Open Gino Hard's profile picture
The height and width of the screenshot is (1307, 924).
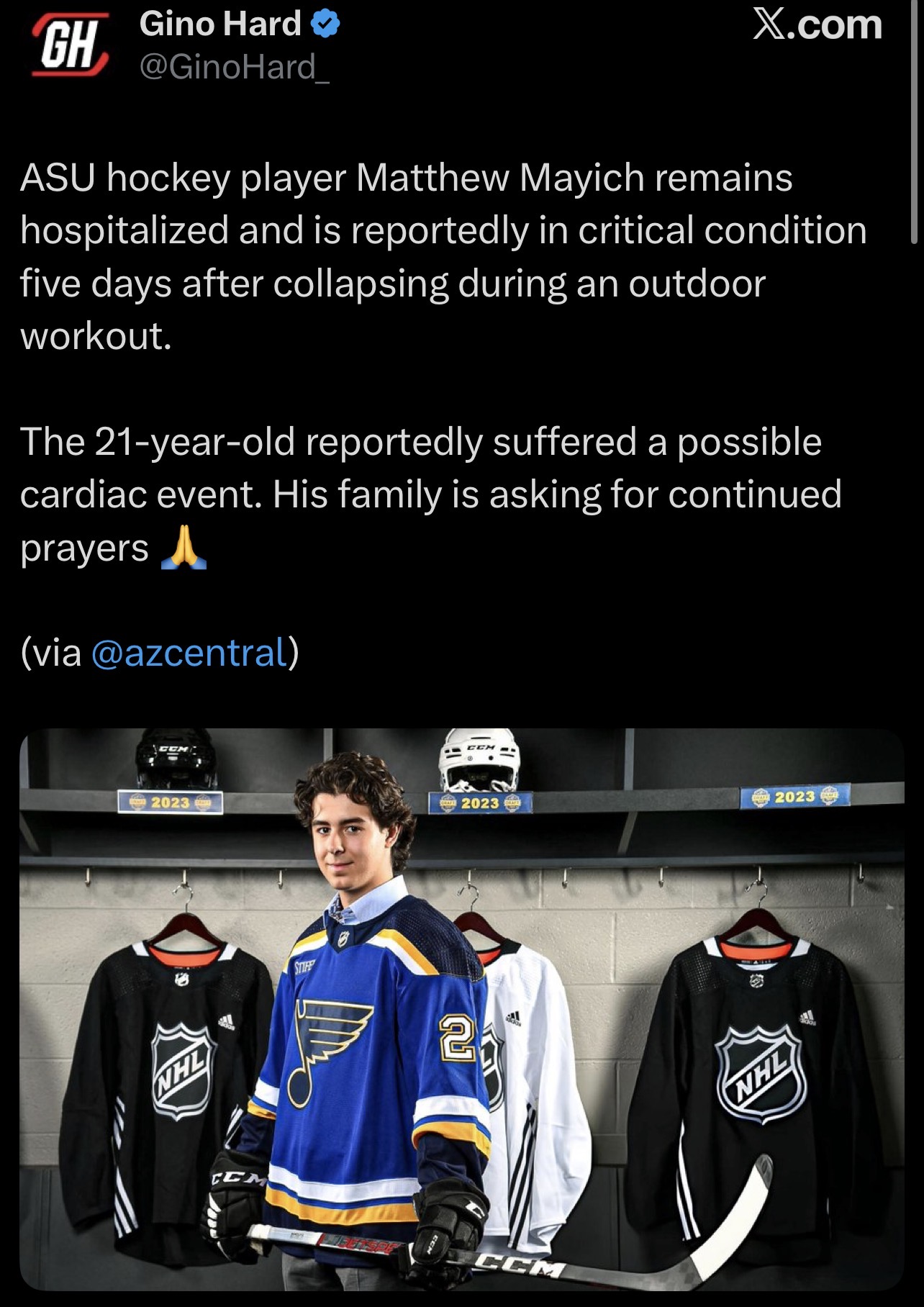(x=70, y=46)
